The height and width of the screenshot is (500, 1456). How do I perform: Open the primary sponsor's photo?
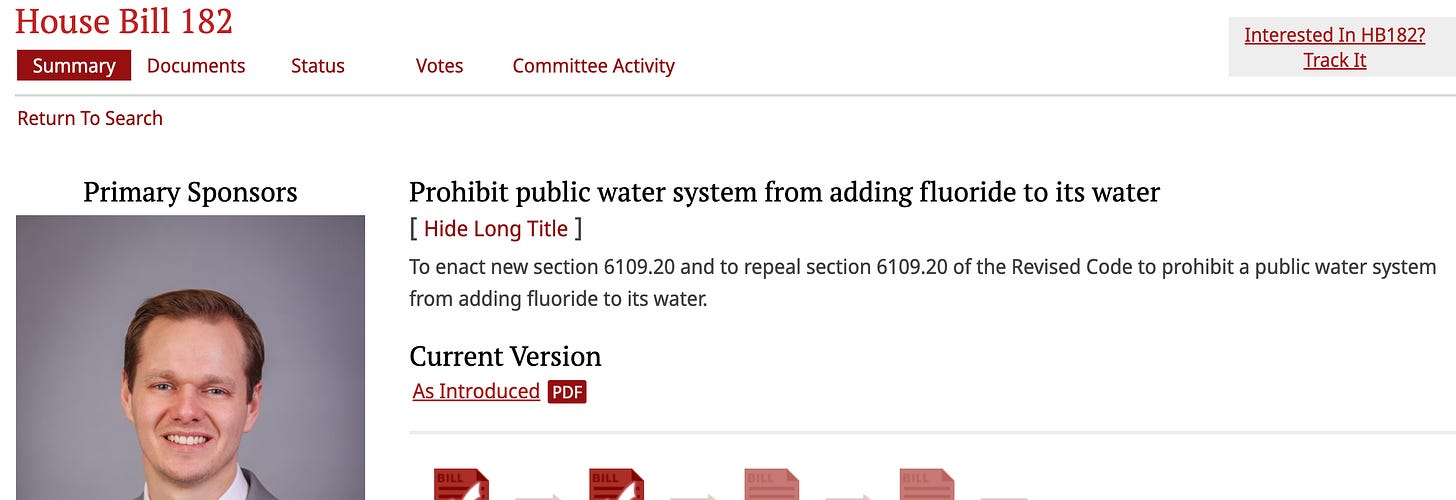(x=190, y=360)
